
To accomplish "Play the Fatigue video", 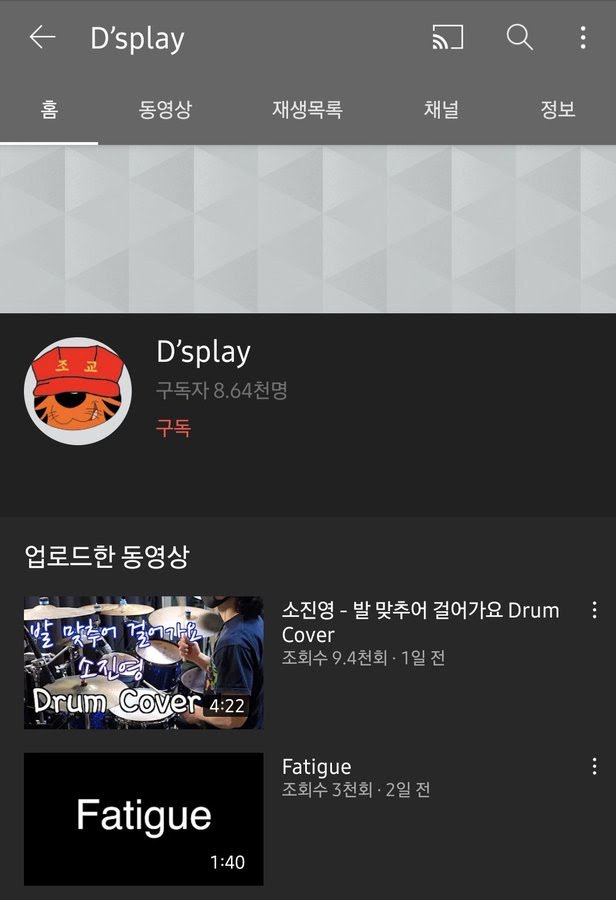I will point(143,818).
